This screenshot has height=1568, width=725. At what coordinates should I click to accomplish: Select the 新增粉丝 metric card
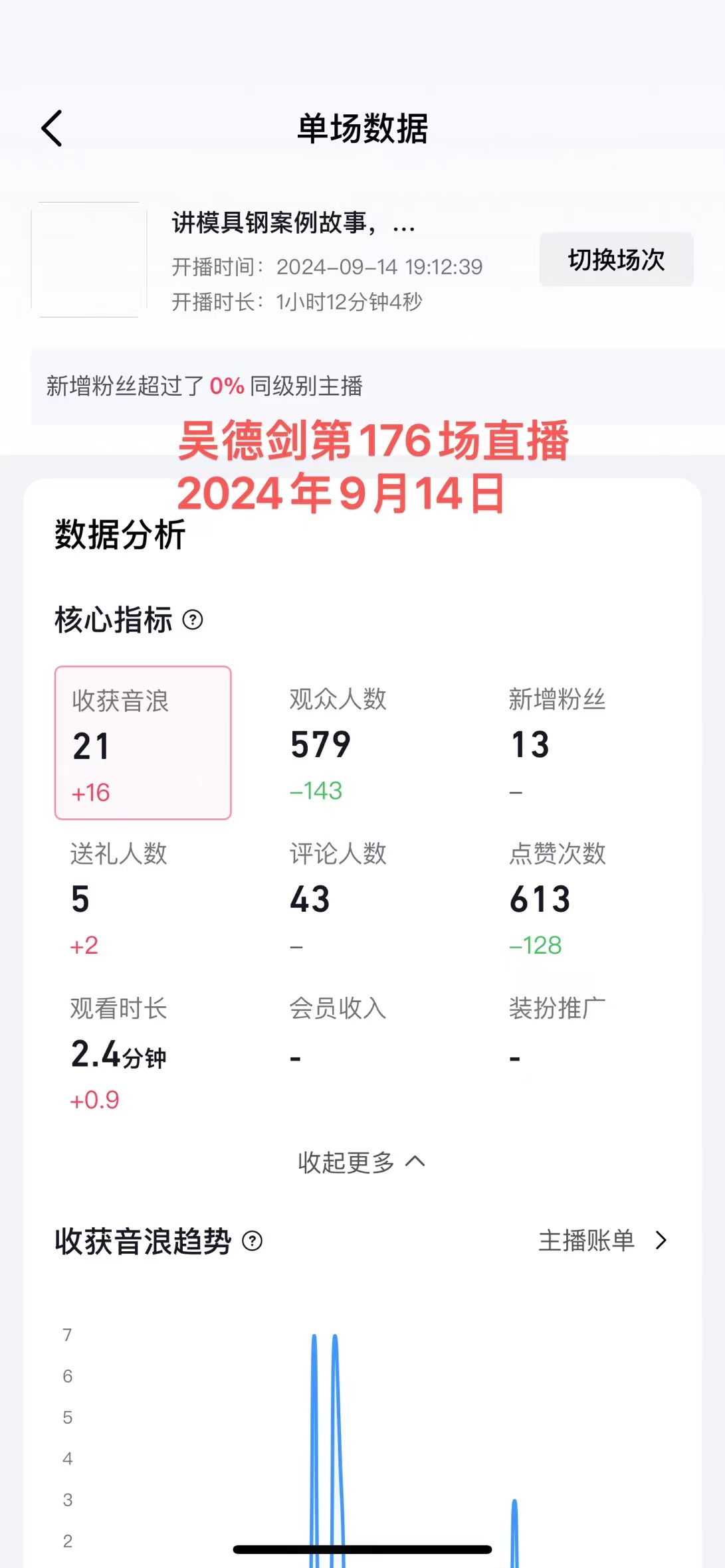[x=558, y=744]
